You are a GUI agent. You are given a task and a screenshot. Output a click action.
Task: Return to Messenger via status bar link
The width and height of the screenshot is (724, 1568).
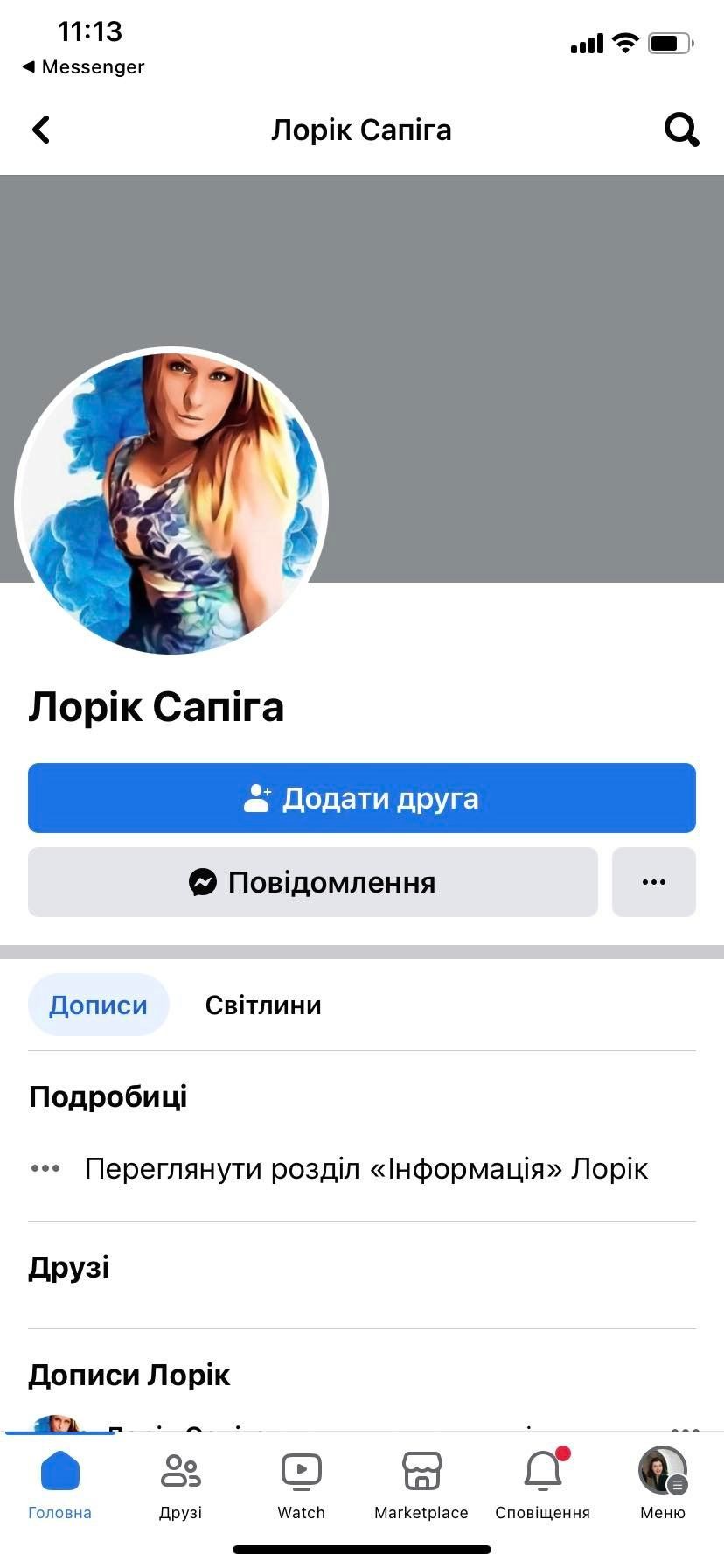pos(83,67)
